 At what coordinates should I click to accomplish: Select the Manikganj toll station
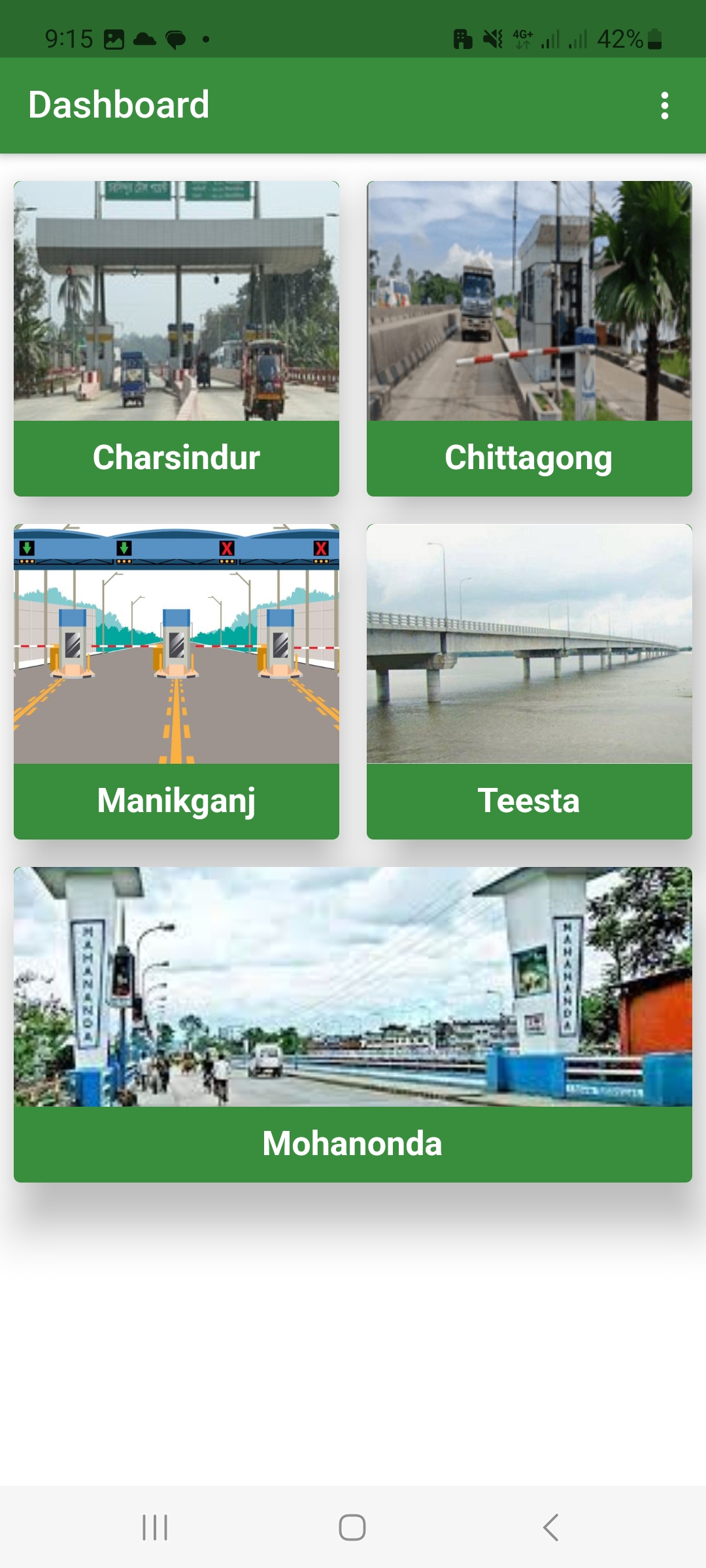(176, 802)
